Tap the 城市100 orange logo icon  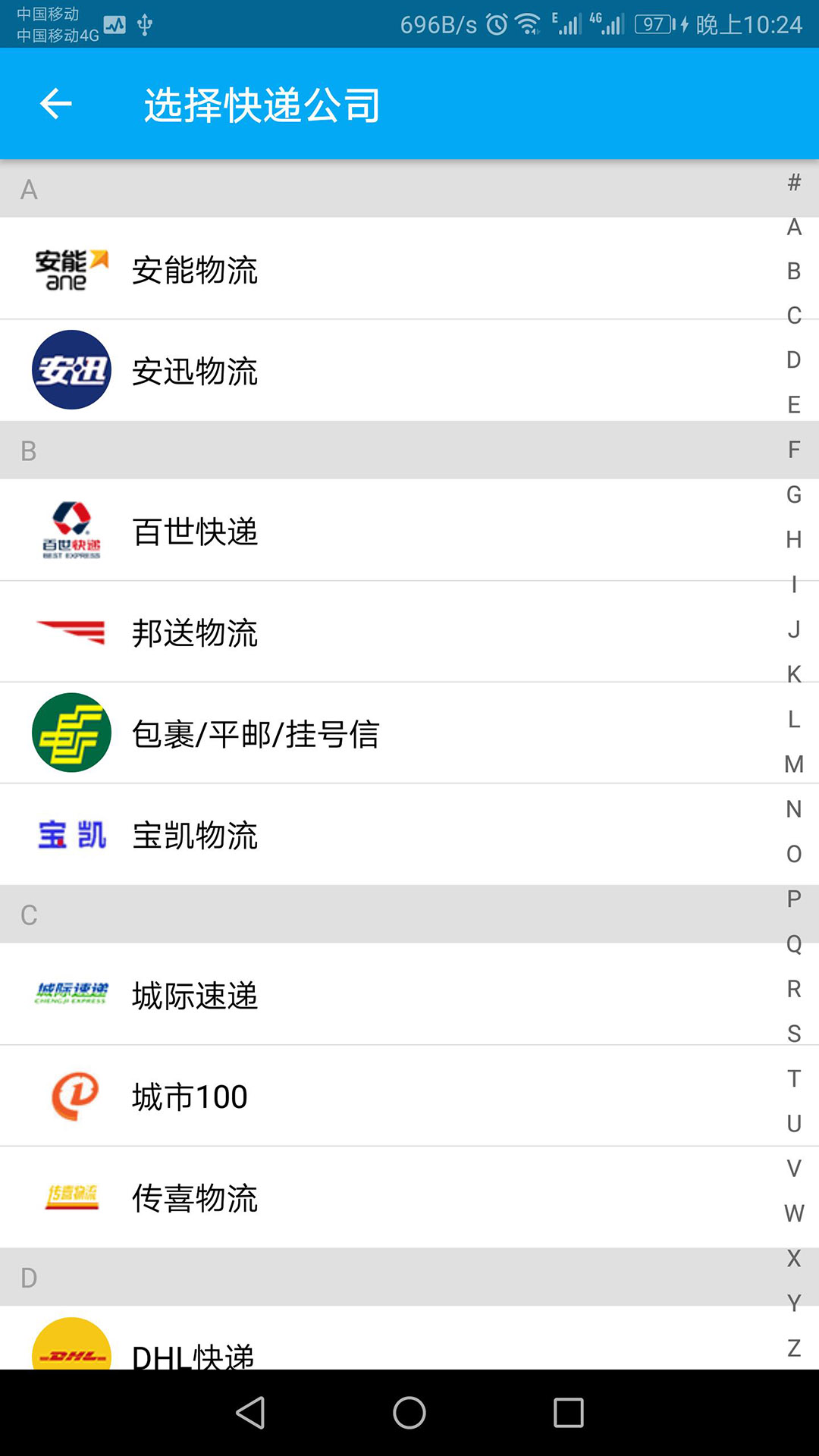pyautogui.click(x=71, y=1095)
